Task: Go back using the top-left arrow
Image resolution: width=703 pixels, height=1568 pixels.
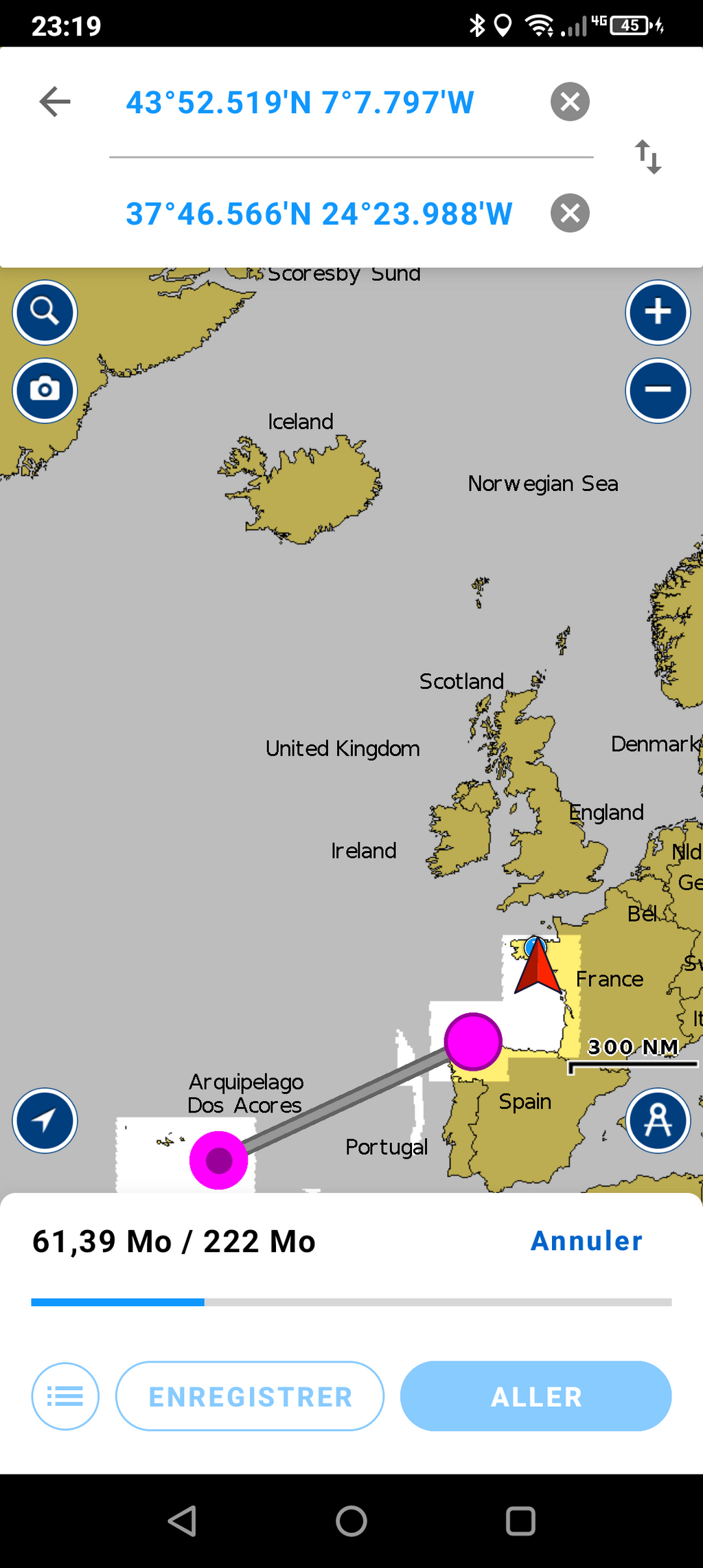Action: pyautogui.click(x=55, y=102)
